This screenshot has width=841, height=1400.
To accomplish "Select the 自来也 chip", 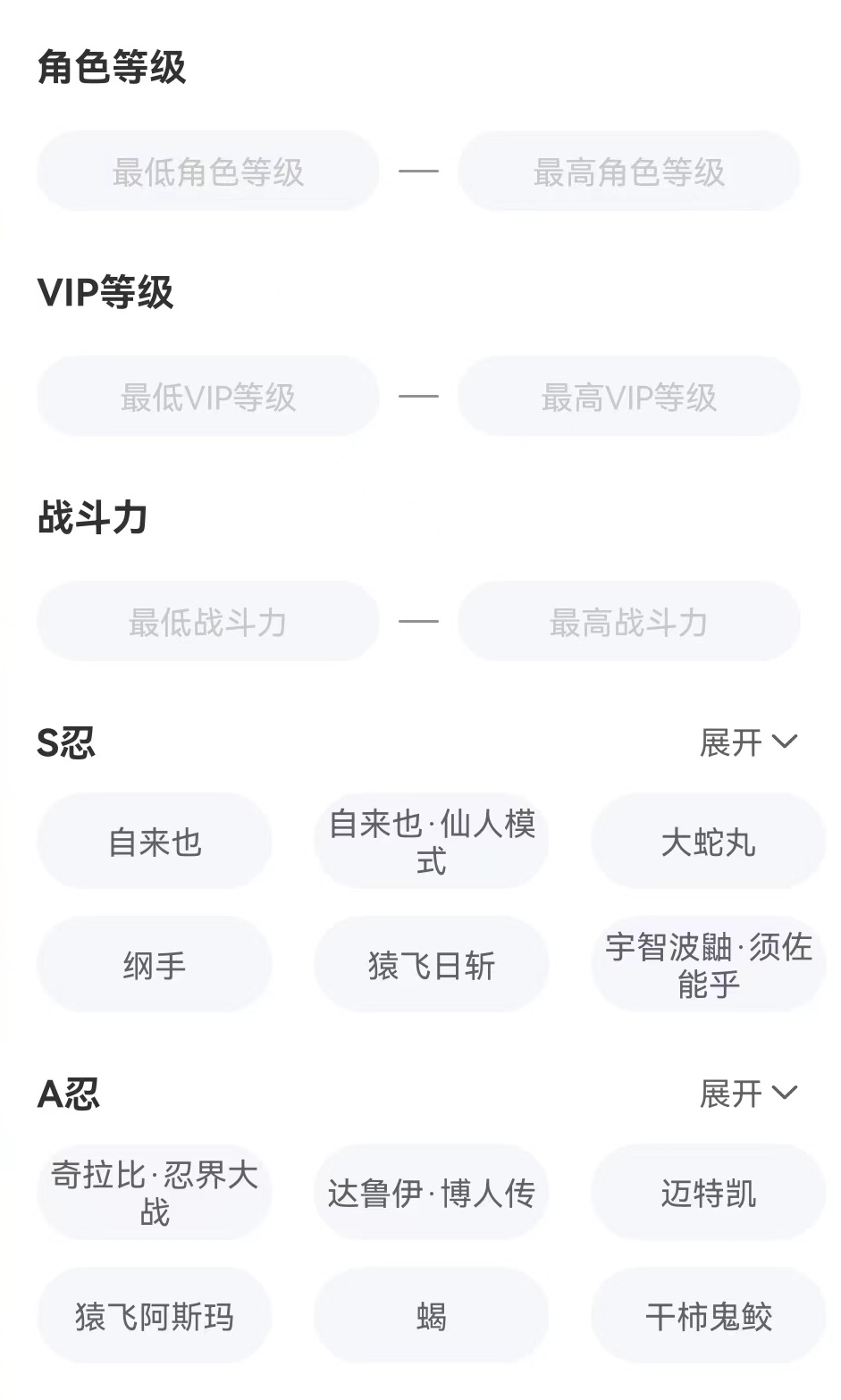I will point(155,842).
